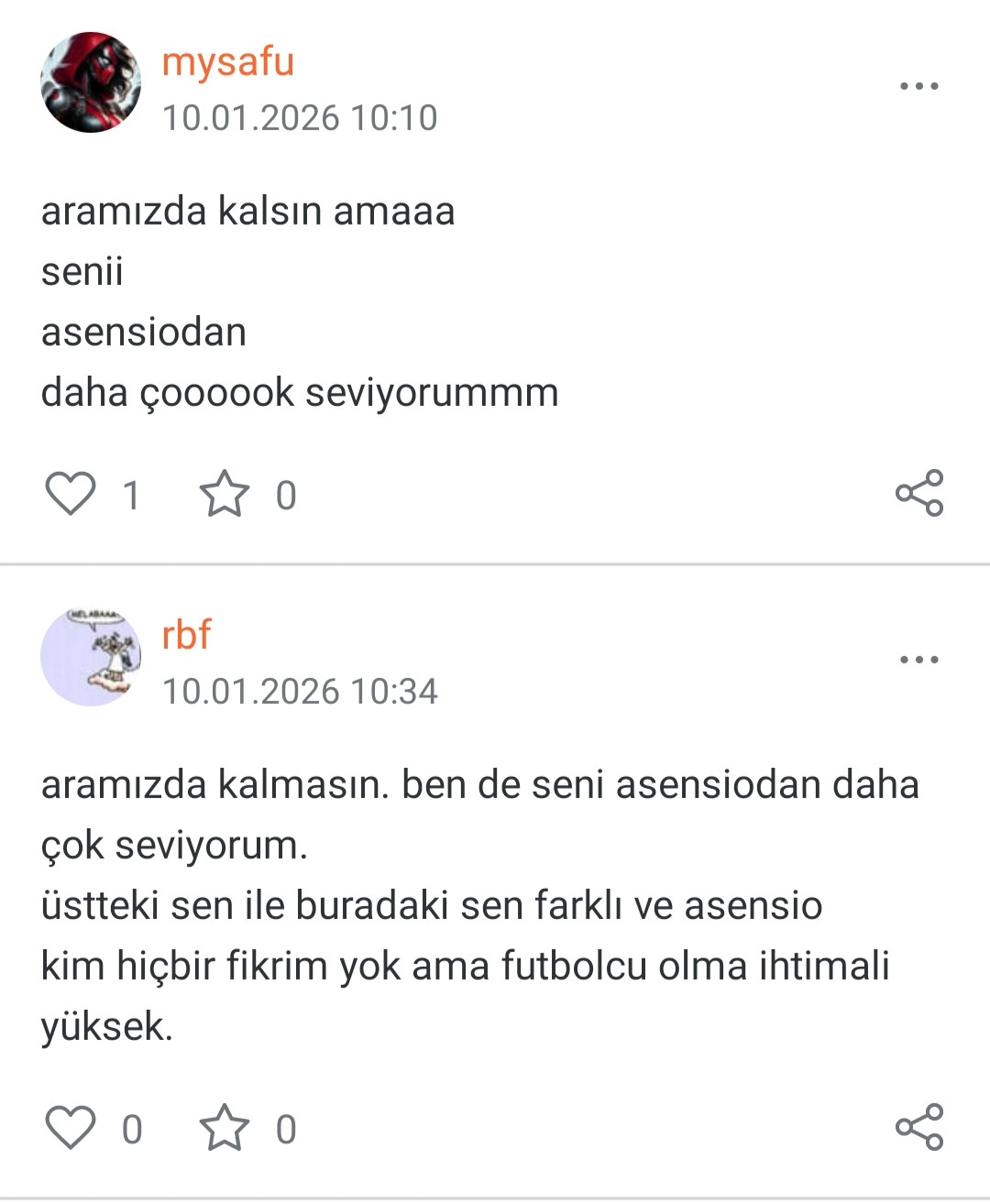Screen dimensions: 990x1204
Task: Open the mysafu username link
Action: pos(227,61)
